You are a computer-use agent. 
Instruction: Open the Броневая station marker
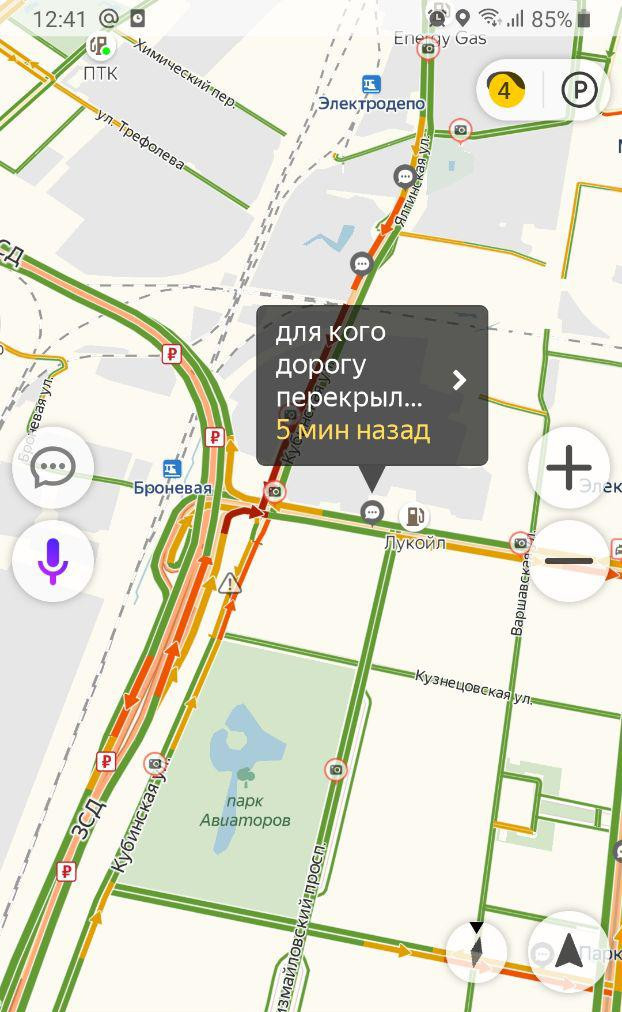(x=173, y=469)
